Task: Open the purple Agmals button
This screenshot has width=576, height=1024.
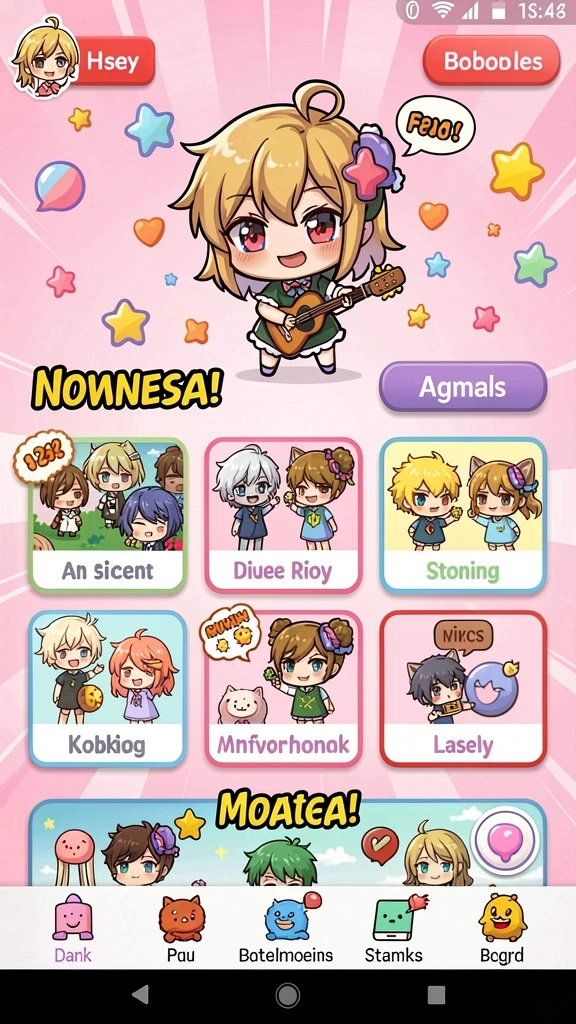Action: [462, 387]
